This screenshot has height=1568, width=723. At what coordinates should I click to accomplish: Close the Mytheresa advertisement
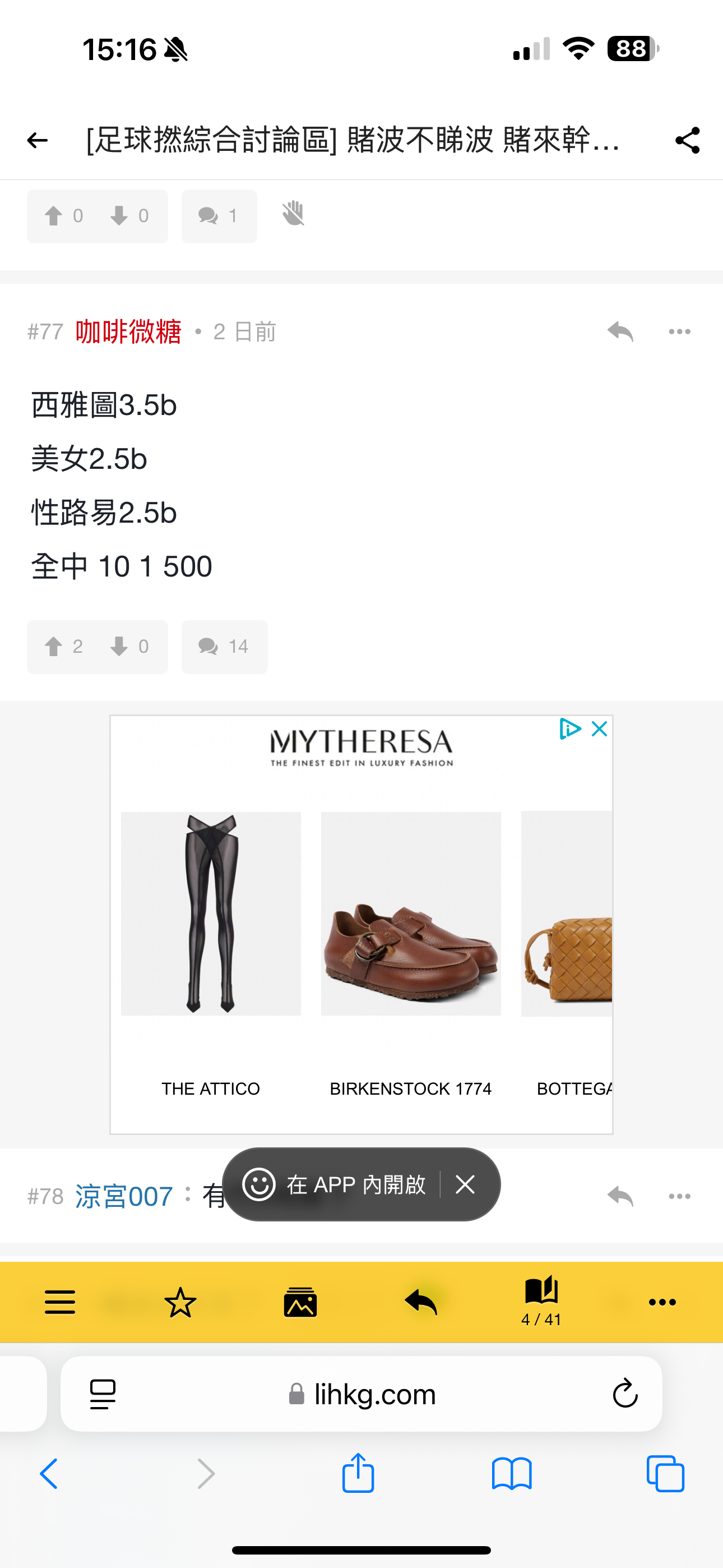pyautogui.click(x=600, y=728)
